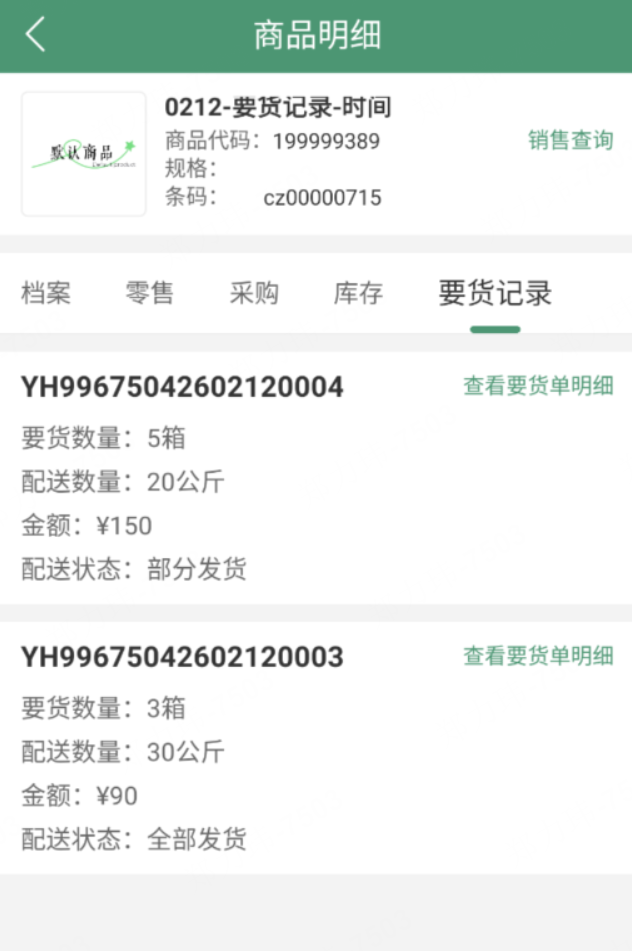Open the 销售查询 link
Image resolution: width=632 pixels, height=951 pixels.
pyautogui.click(x=570, y=141)
